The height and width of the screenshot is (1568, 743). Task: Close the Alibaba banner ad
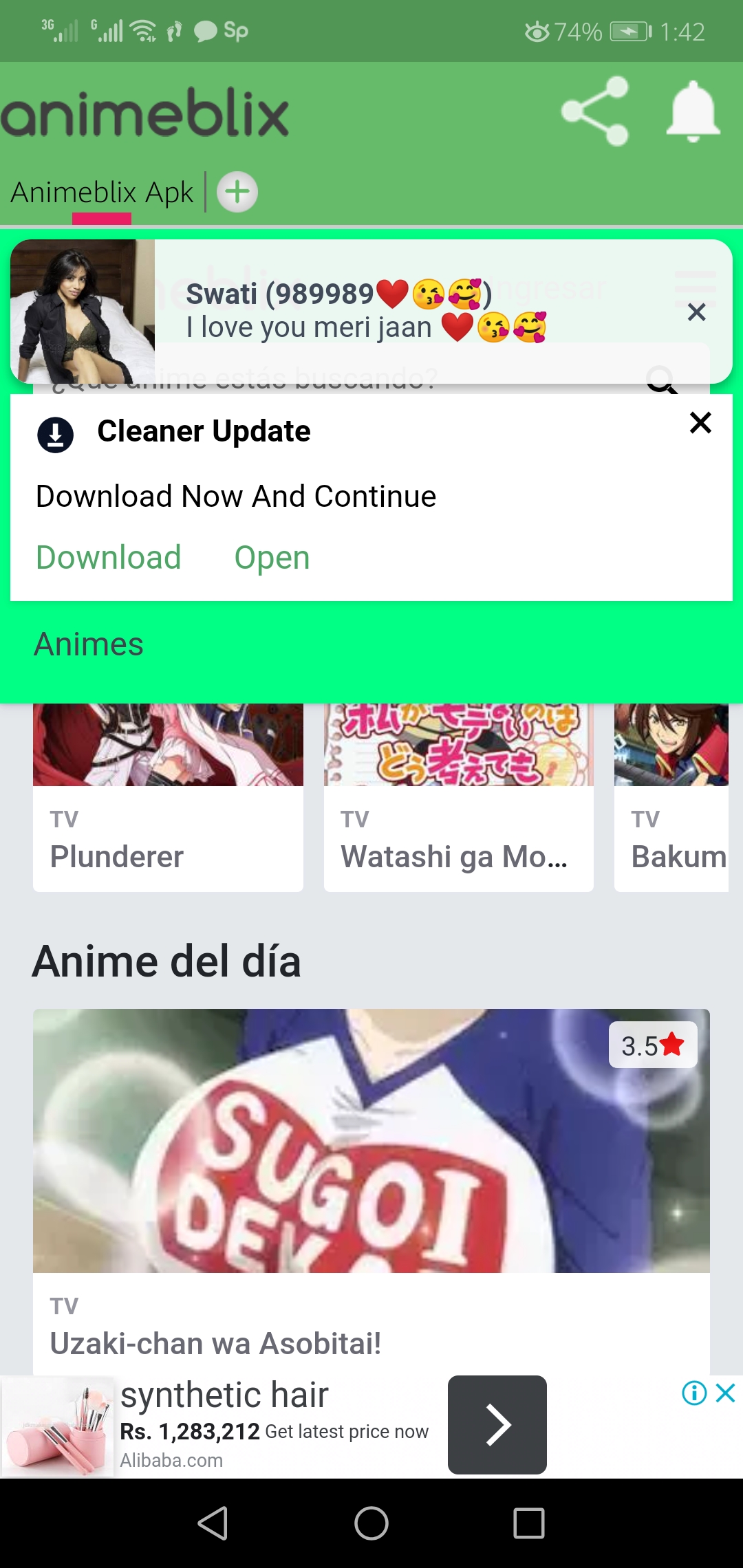[x=726, y=1393]
